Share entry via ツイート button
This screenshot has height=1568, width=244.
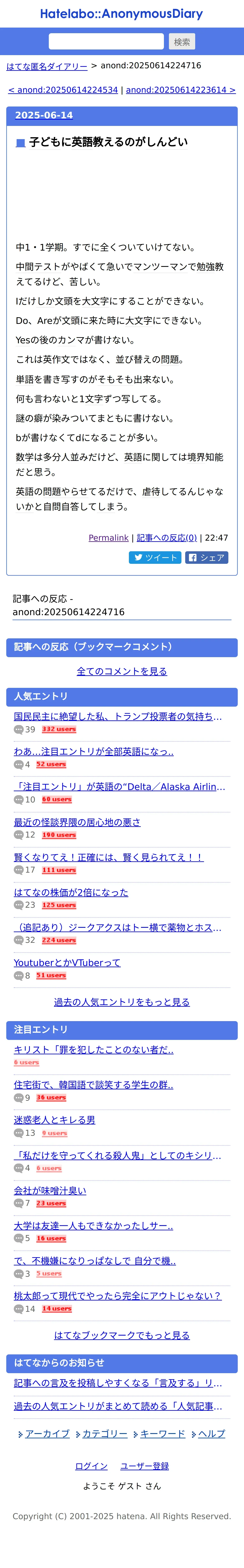[155, 558]
